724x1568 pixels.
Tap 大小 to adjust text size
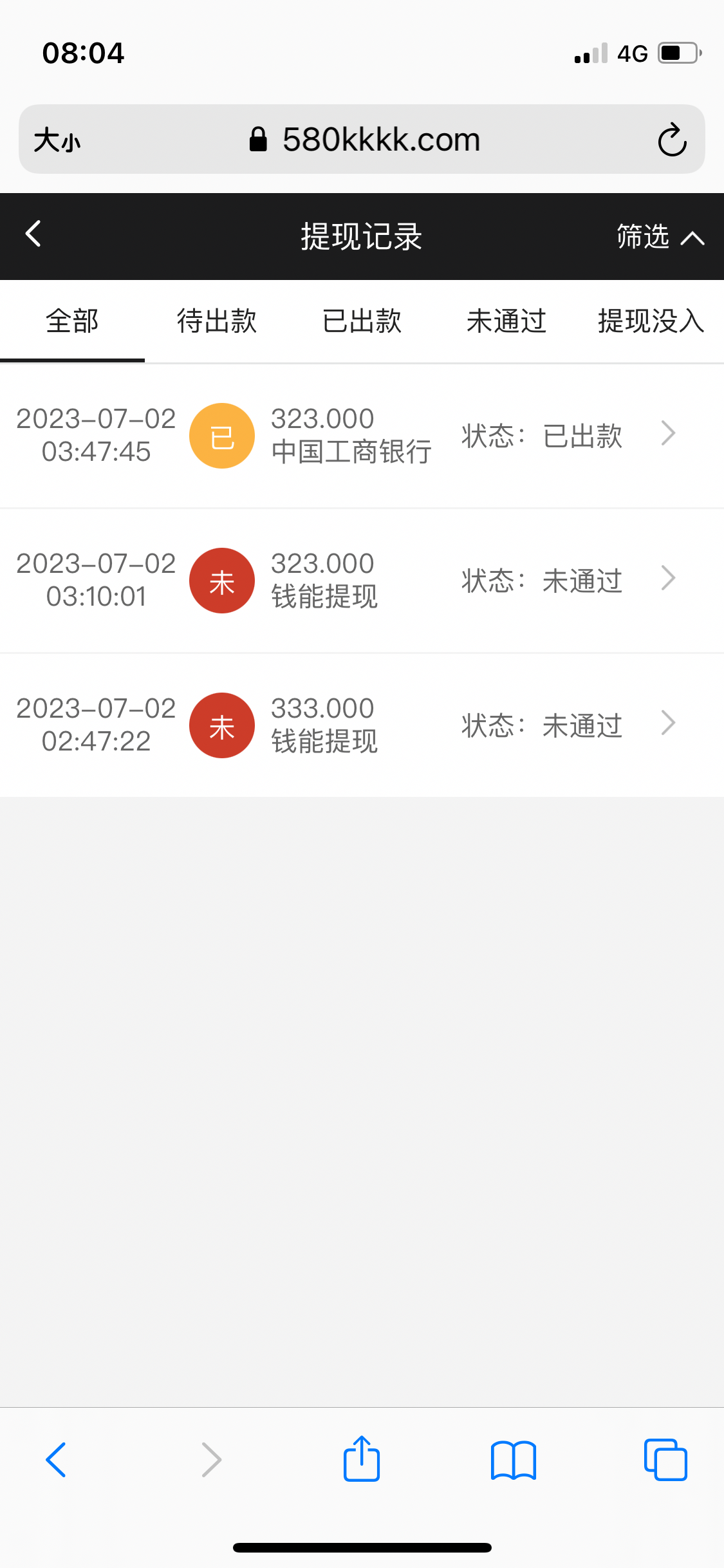click(x=57, y=139)
